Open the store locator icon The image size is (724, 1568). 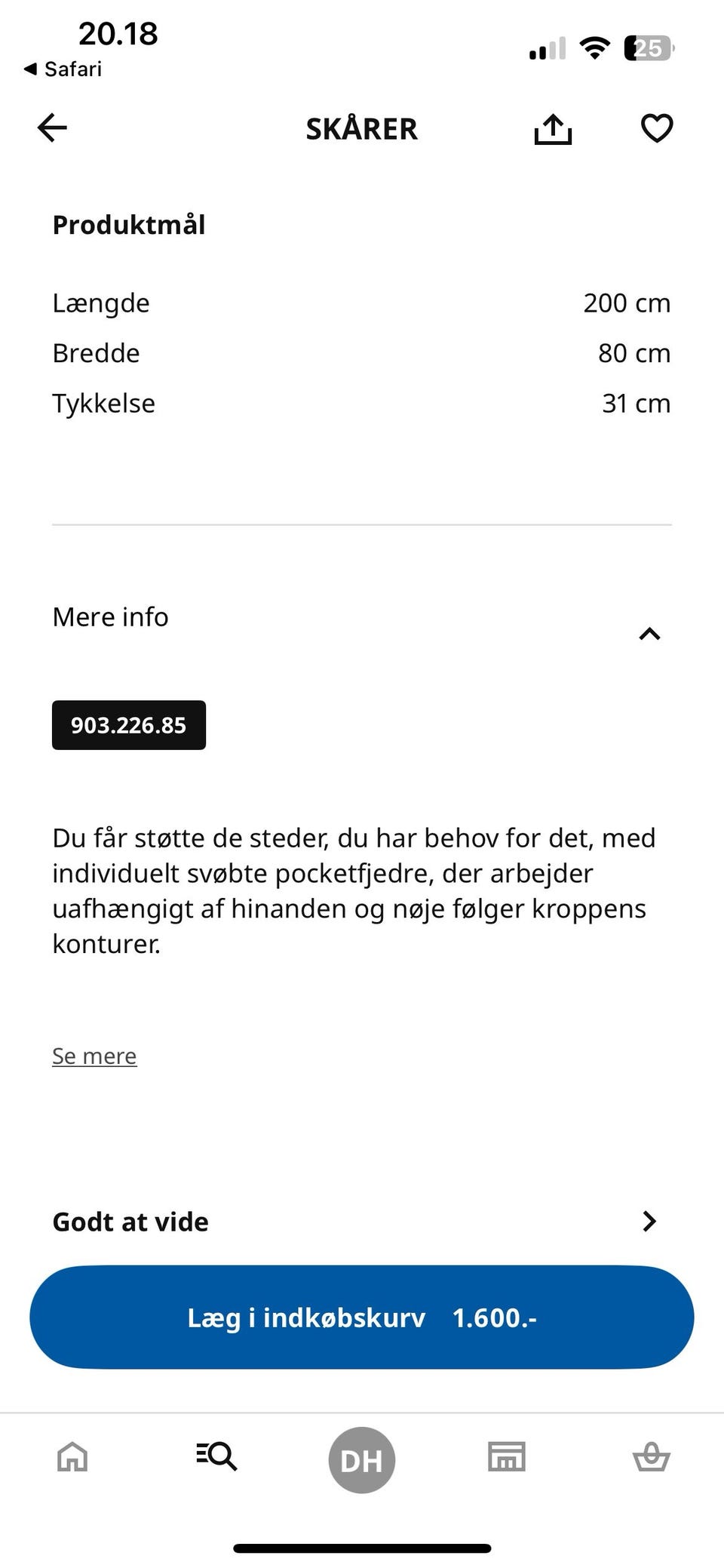click(506, 1458)
